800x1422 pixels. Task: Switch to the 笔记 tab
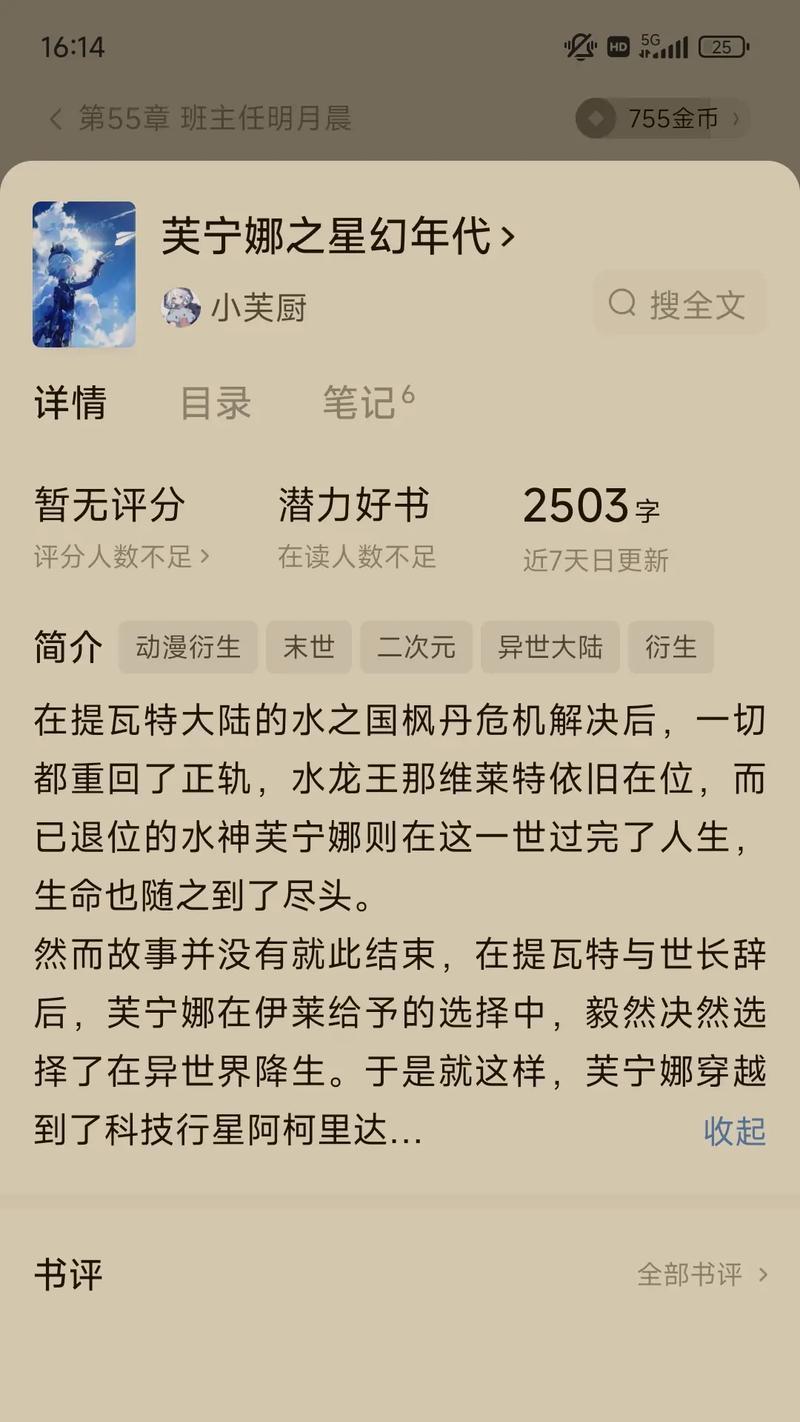click(x=368, y=402)
